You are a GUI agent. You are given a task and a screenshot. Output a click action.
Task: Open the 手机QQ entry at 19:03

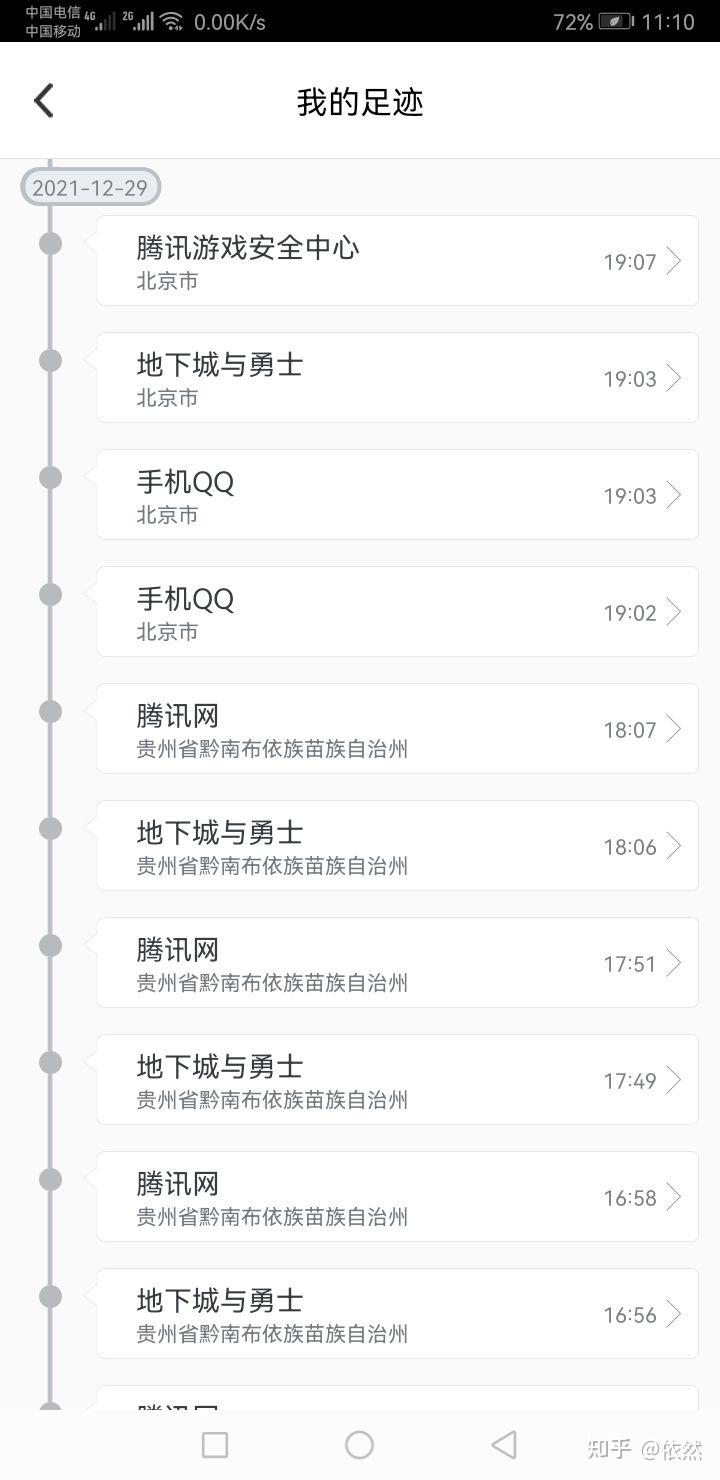(397, 495)
